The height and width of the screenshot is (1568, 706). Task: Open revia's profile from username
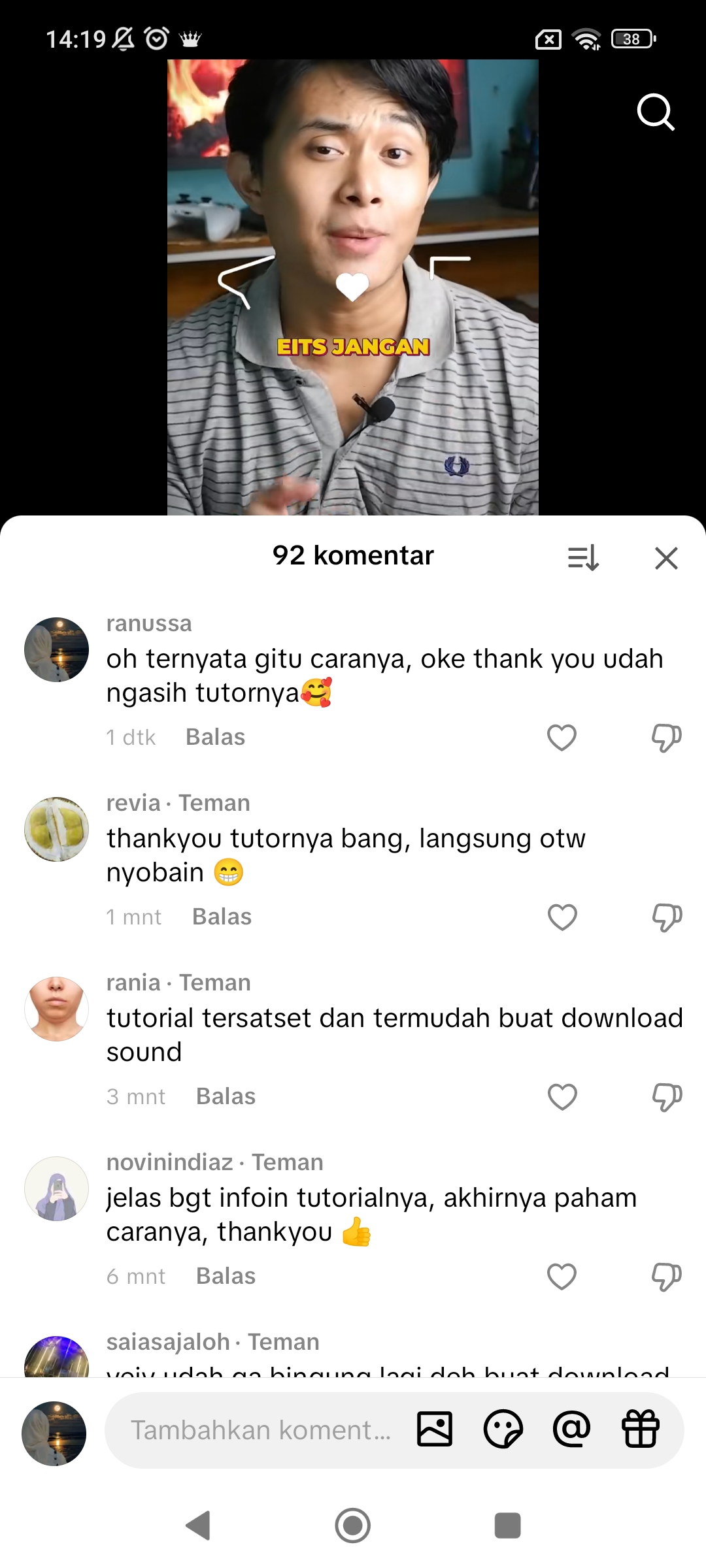click(133, 803)
